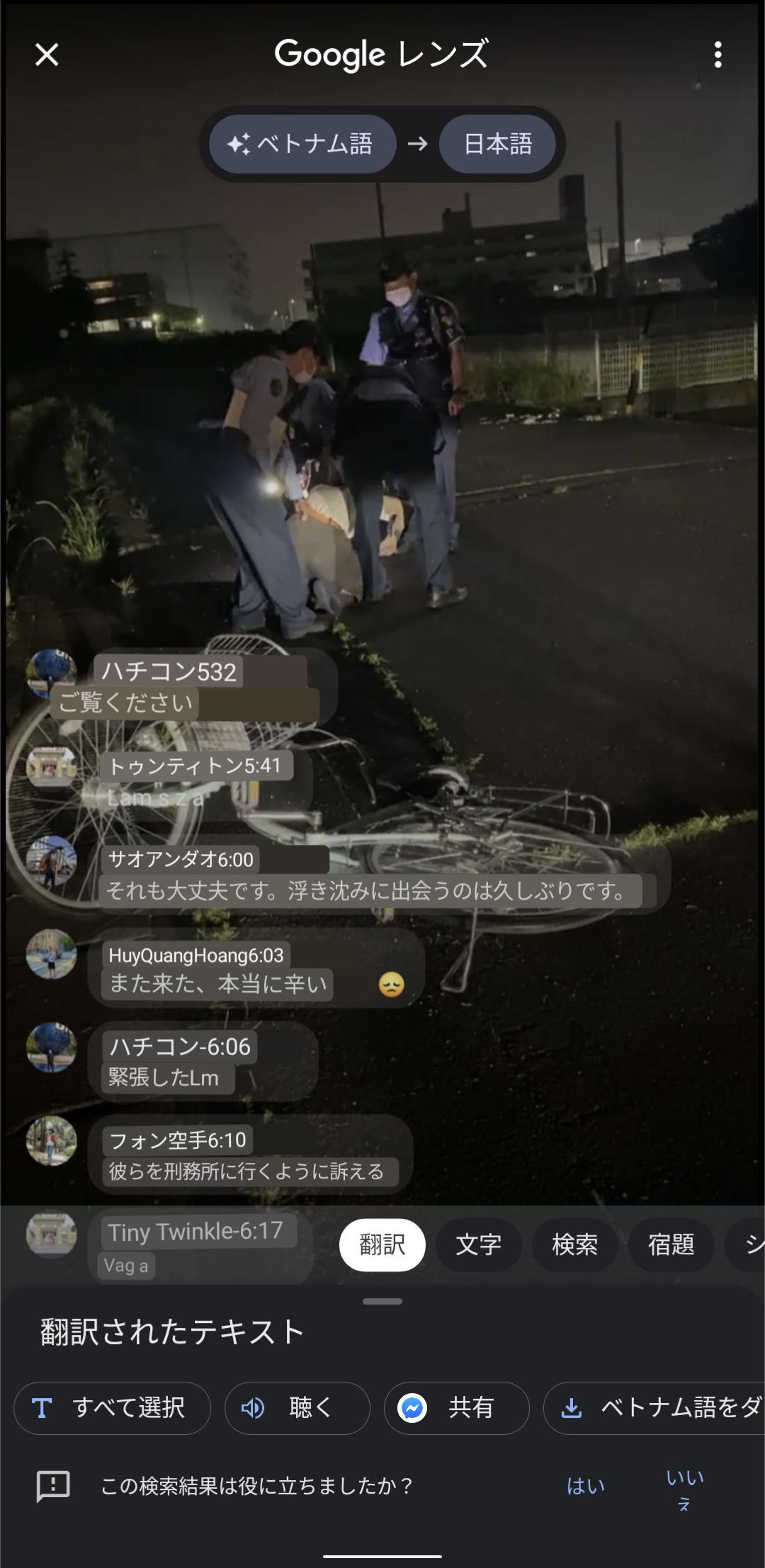Change source language ベトナム語
Screen dimensions: 765x1568
tap(302, 144)
